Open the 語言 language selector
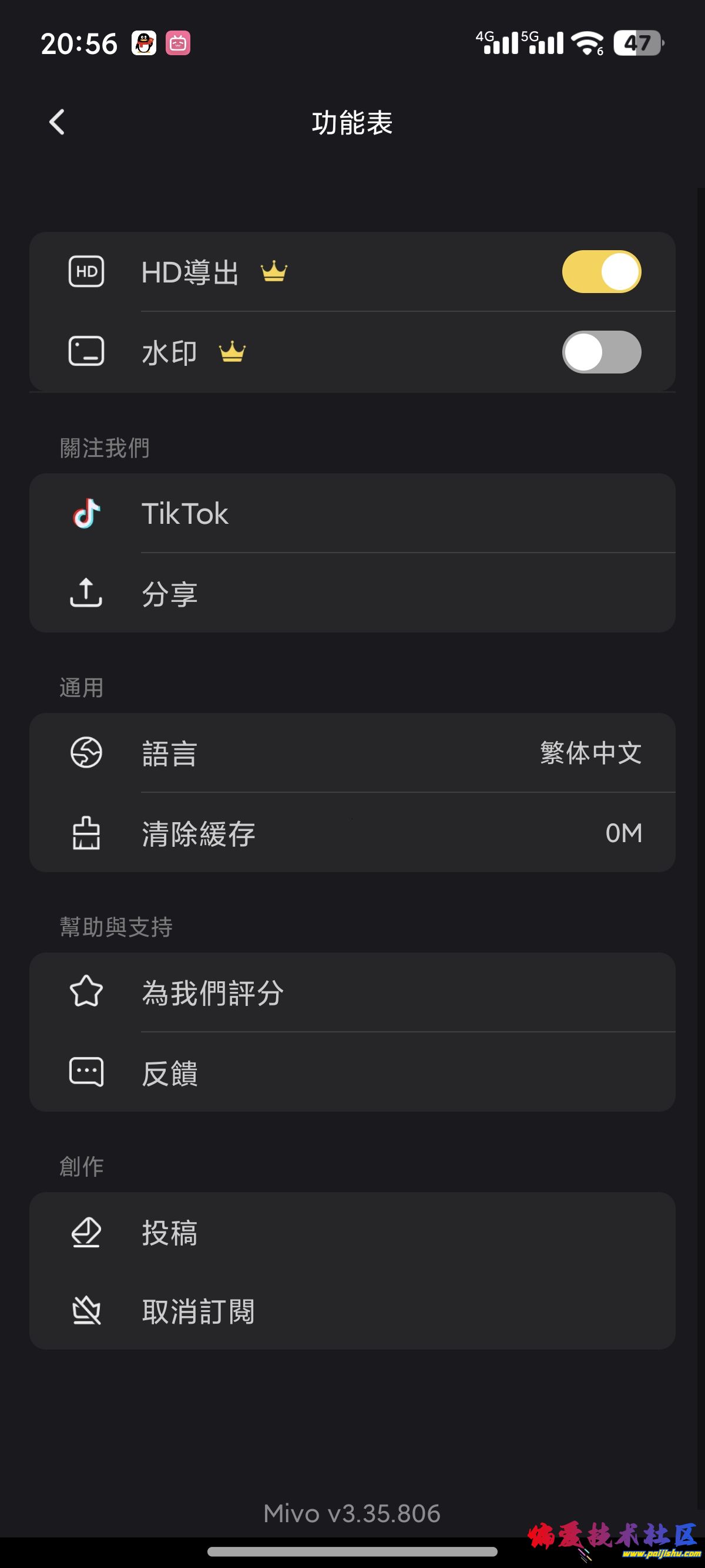Screen dimensions: 705x1568 (352, 754)
